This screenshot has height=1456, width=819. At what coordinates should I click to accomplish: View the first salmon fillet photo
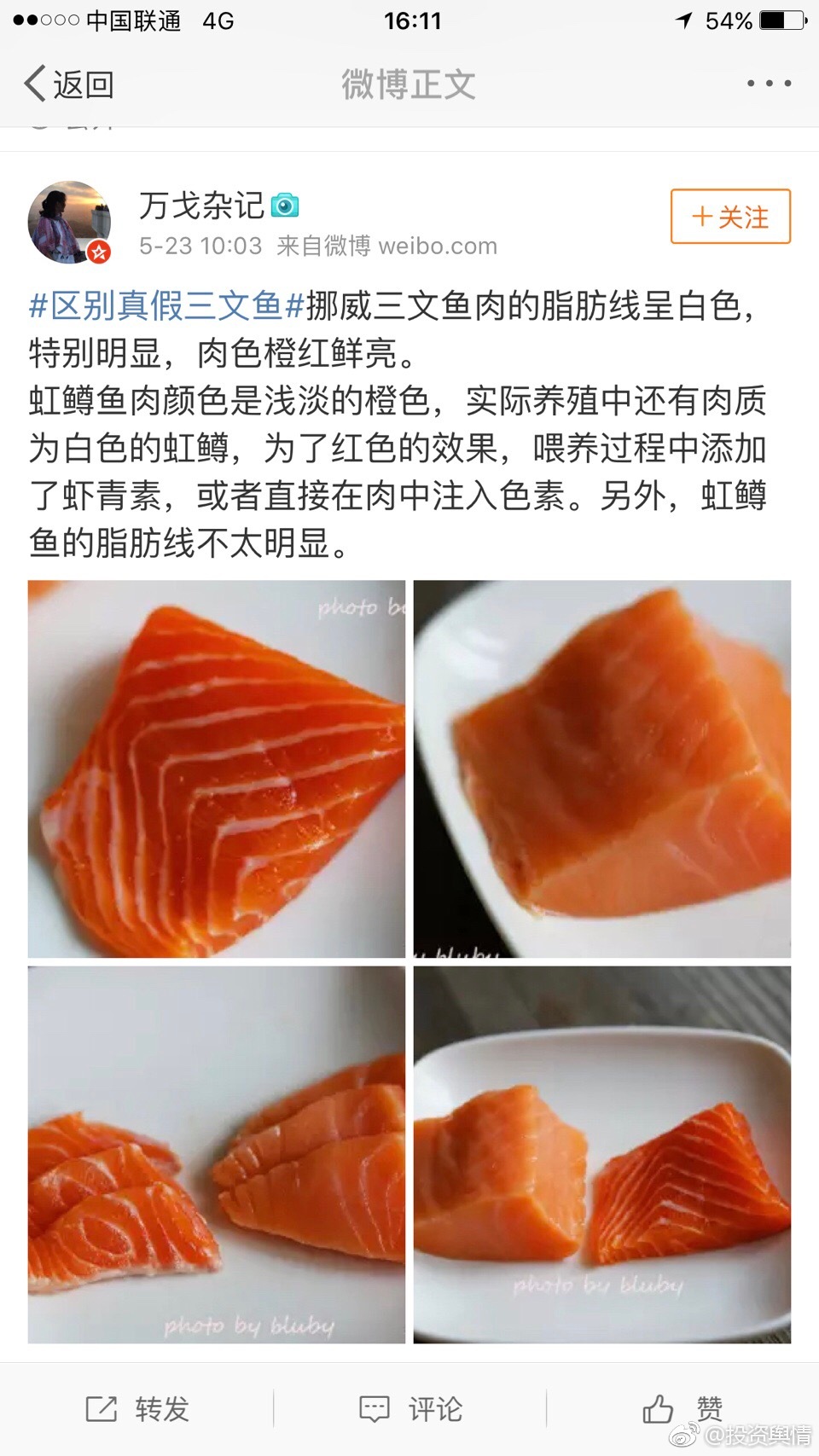217,769
